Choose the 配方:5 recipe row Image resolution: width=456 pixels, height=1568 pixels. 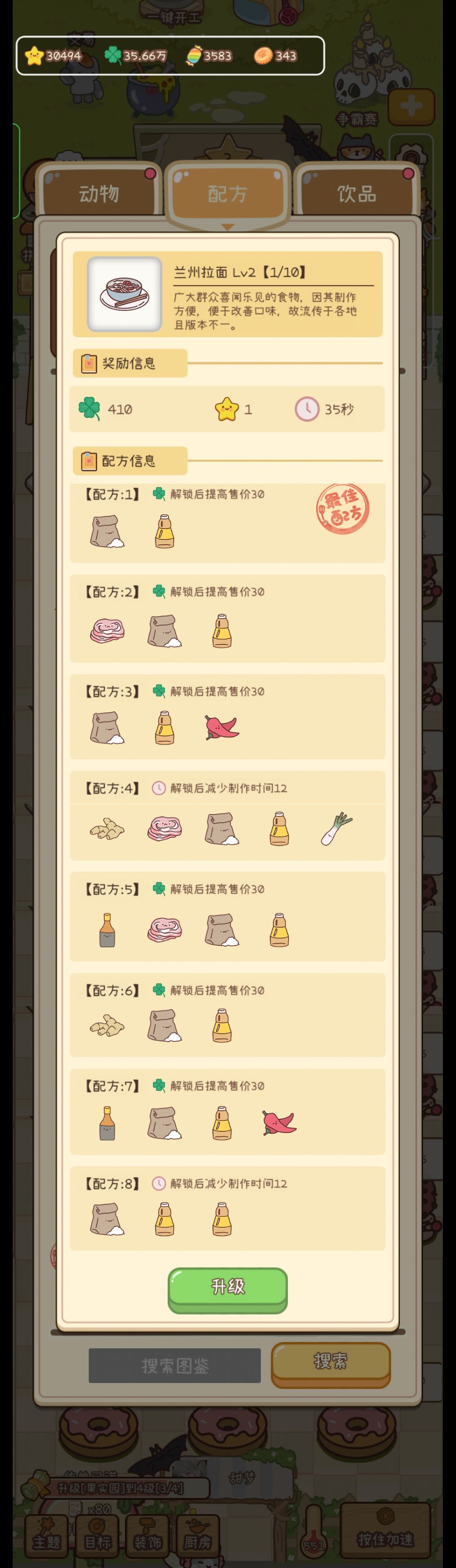(228, 917)
